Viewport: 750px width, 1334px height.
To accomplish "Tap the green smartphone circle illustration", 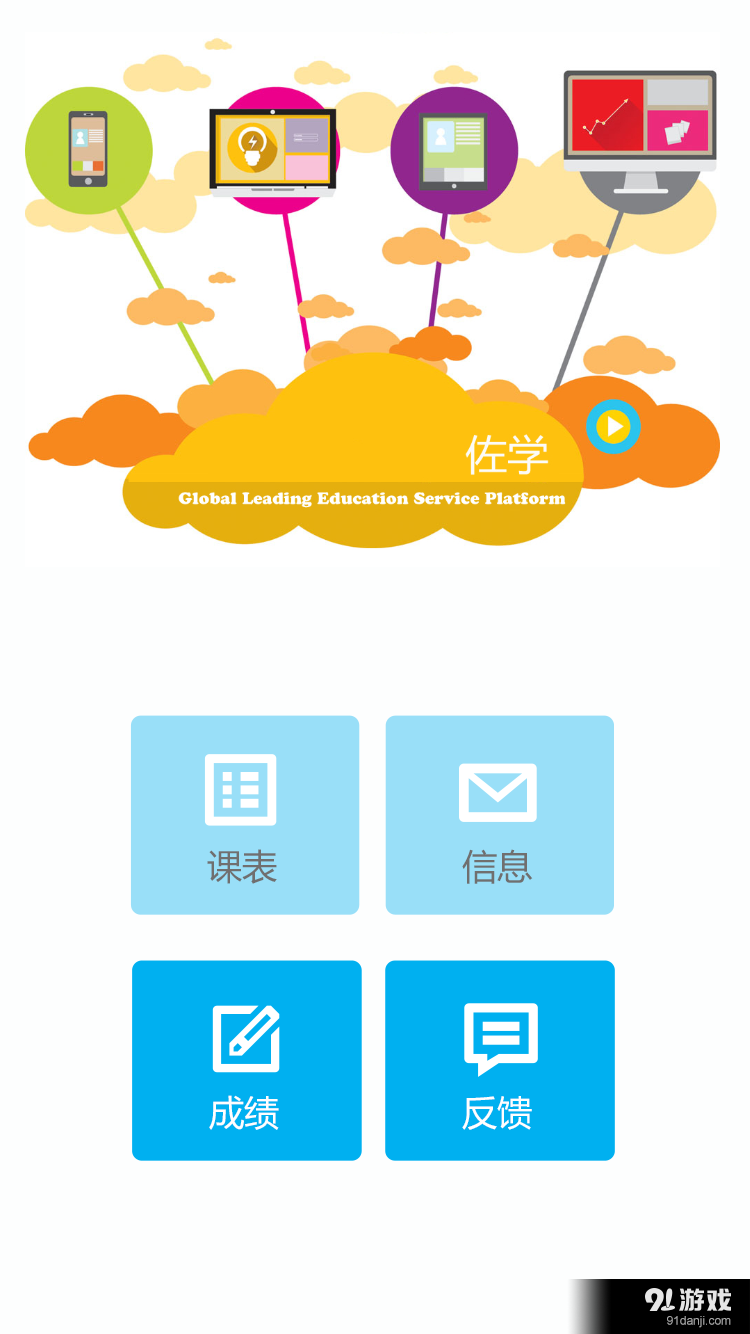I will coord(89,148).
